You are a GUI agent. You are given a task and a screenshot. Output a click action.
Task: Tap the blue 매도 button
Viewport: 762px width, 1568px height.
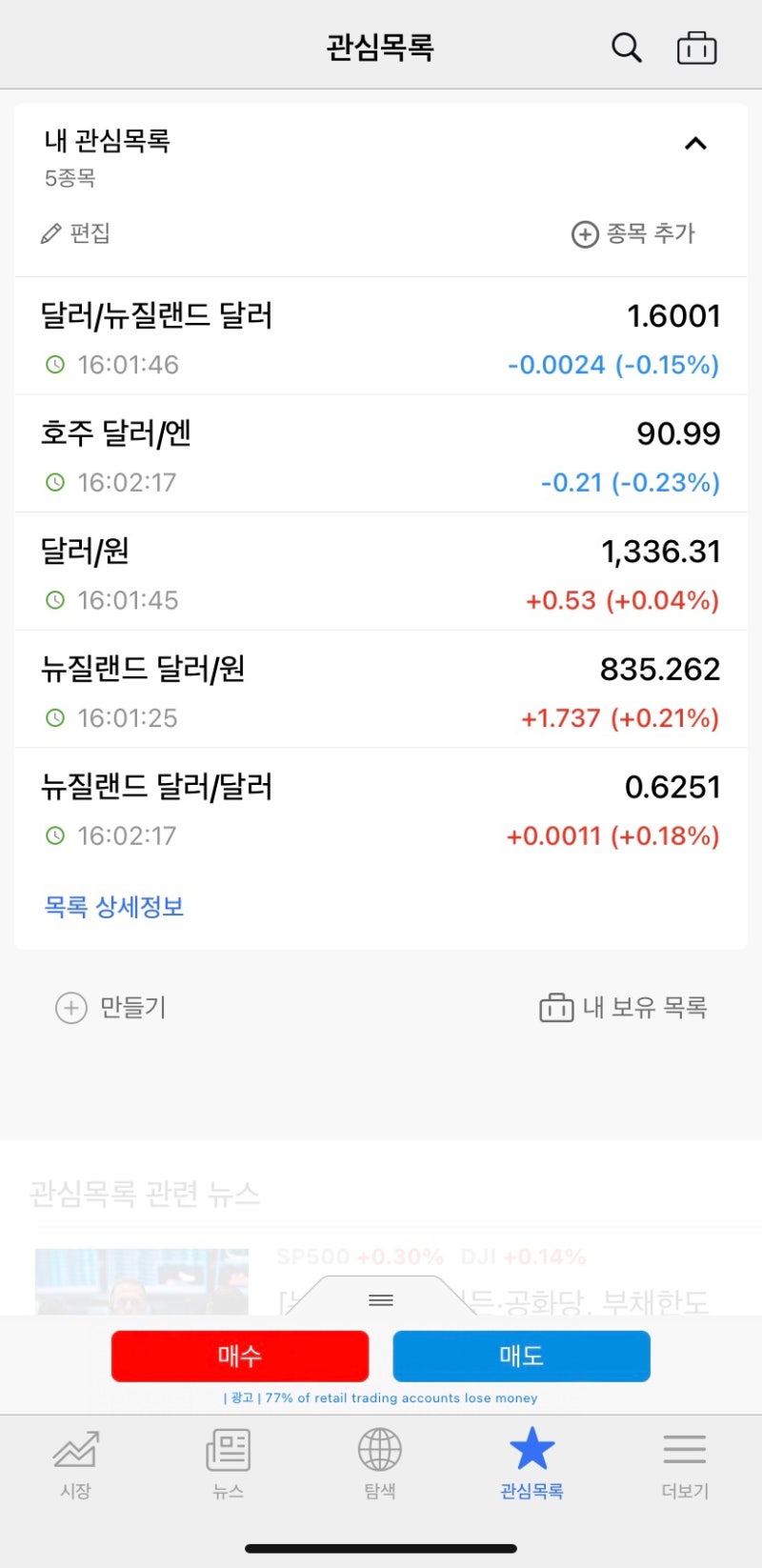[x=521, y=1356]
